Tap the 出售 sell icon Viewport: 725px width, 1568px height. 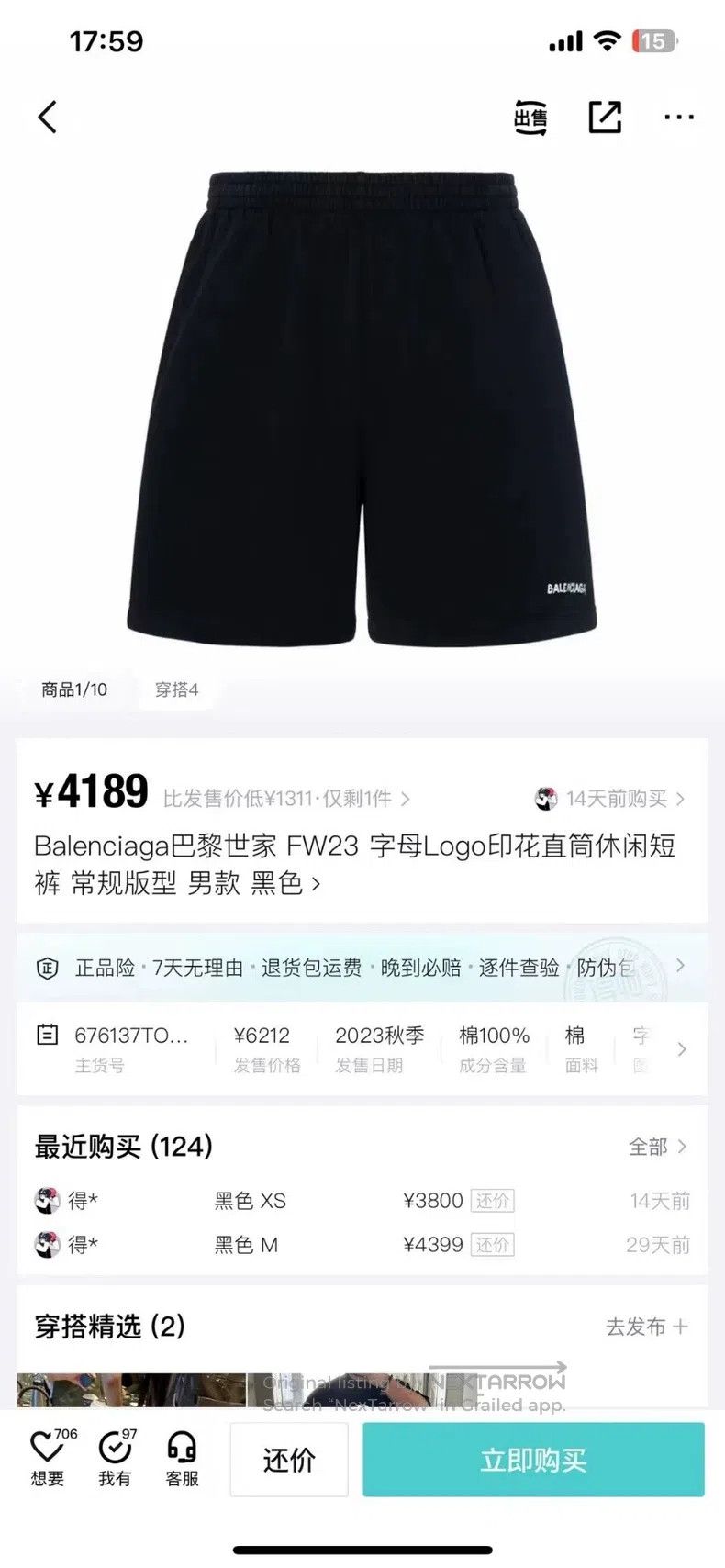point(530,117)
